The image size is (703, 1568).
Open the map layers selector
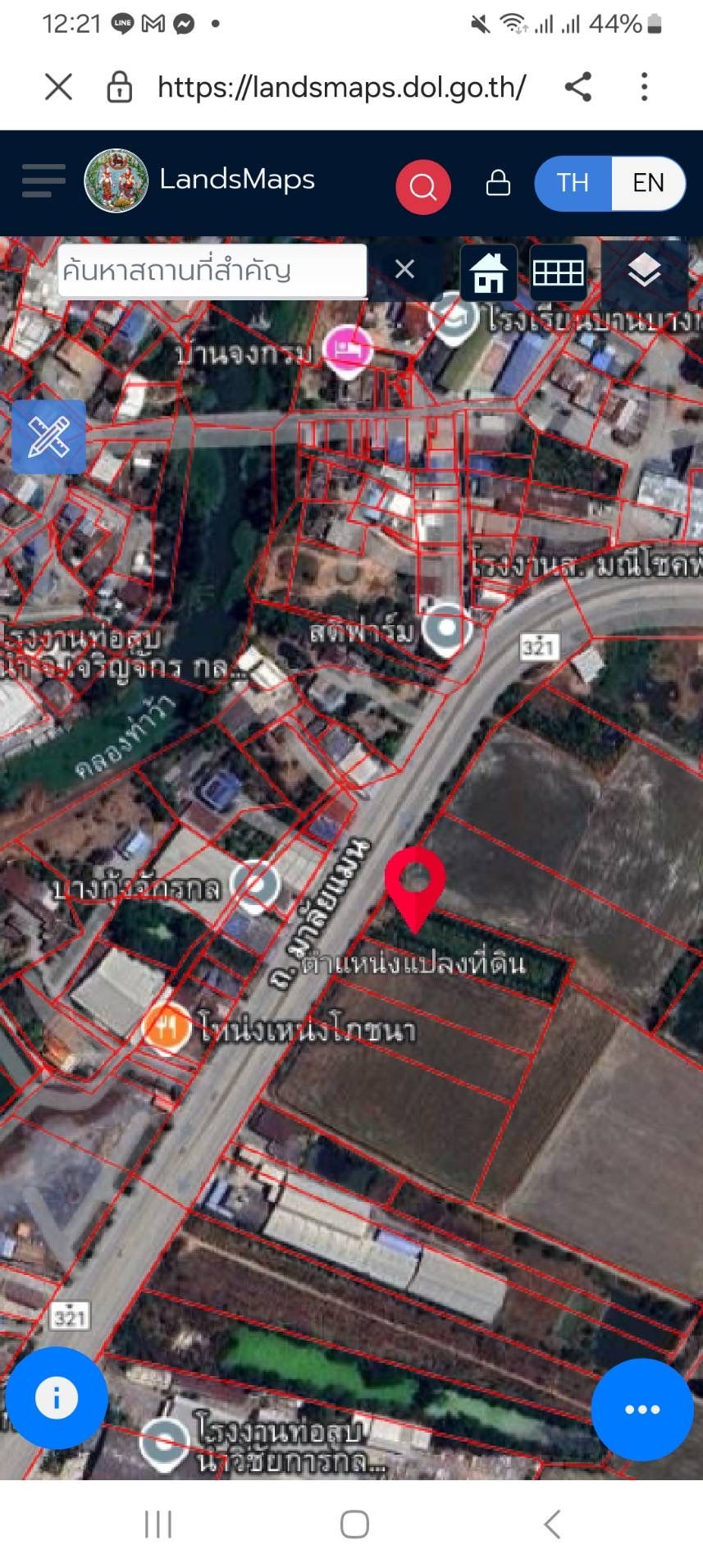tap(644, 272)
